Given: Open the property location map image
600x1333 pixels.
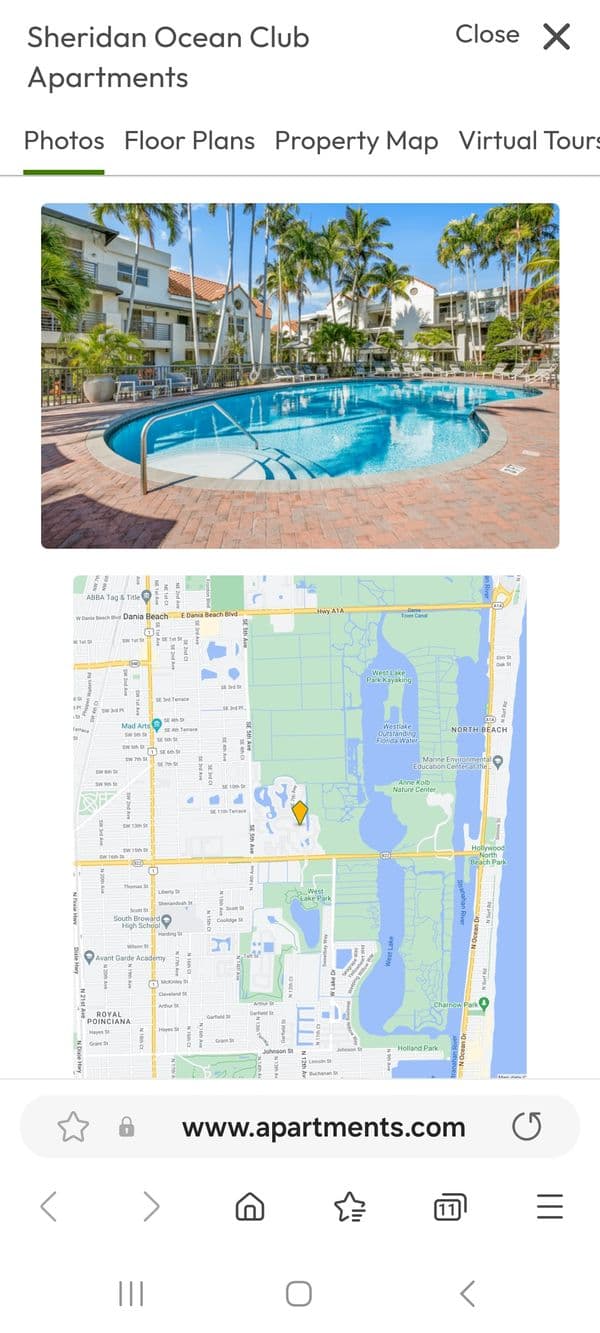Looking at the screenshot, I should coord(300,826).
